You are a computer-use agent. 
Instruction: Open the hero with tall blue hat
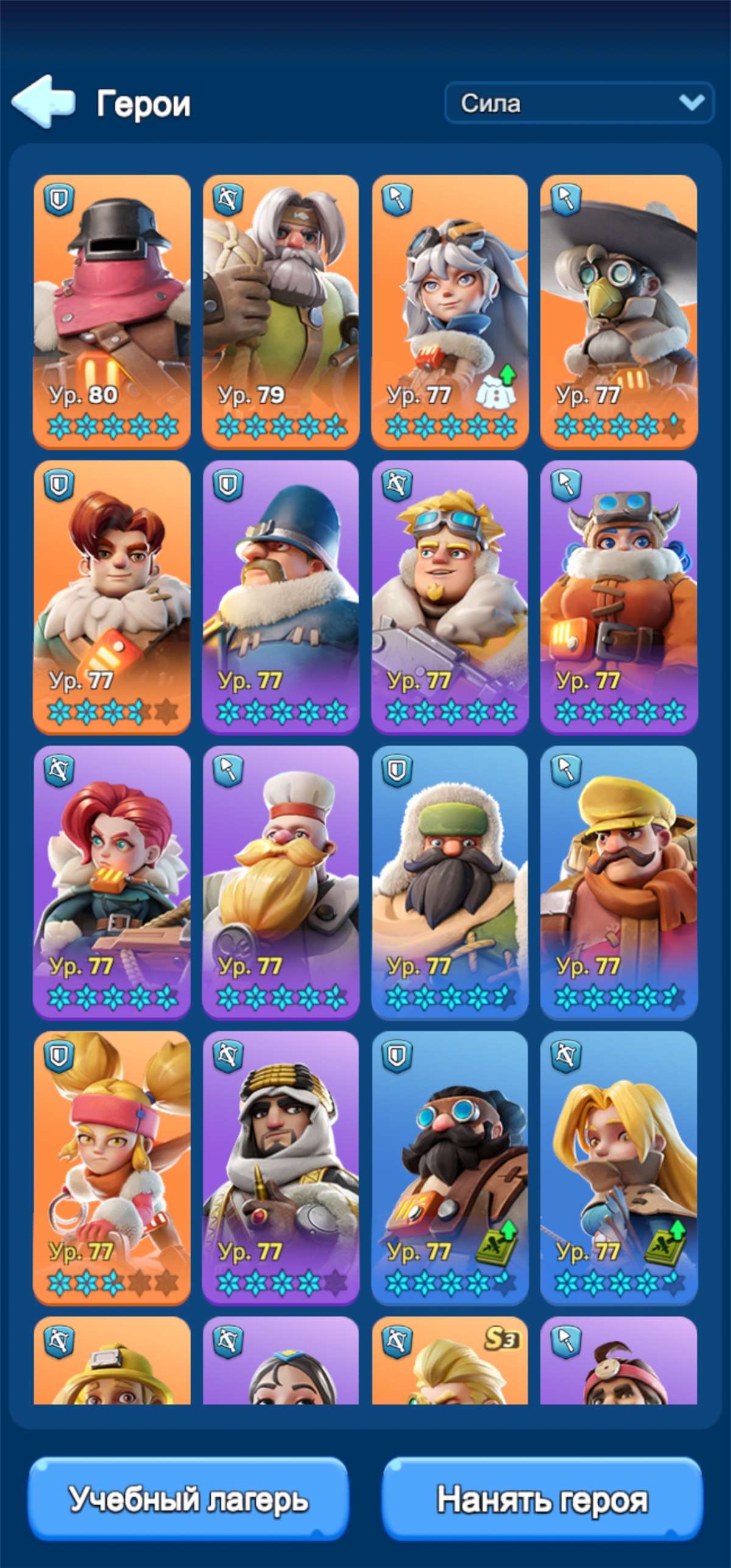point(281,597)
